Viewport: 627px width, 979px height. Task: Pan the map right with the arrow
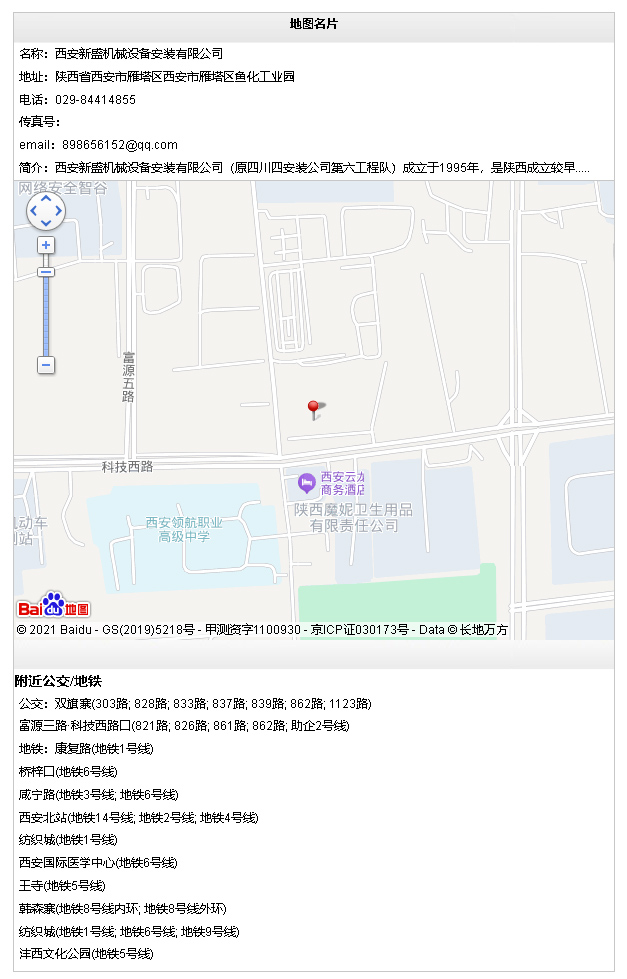59,211
